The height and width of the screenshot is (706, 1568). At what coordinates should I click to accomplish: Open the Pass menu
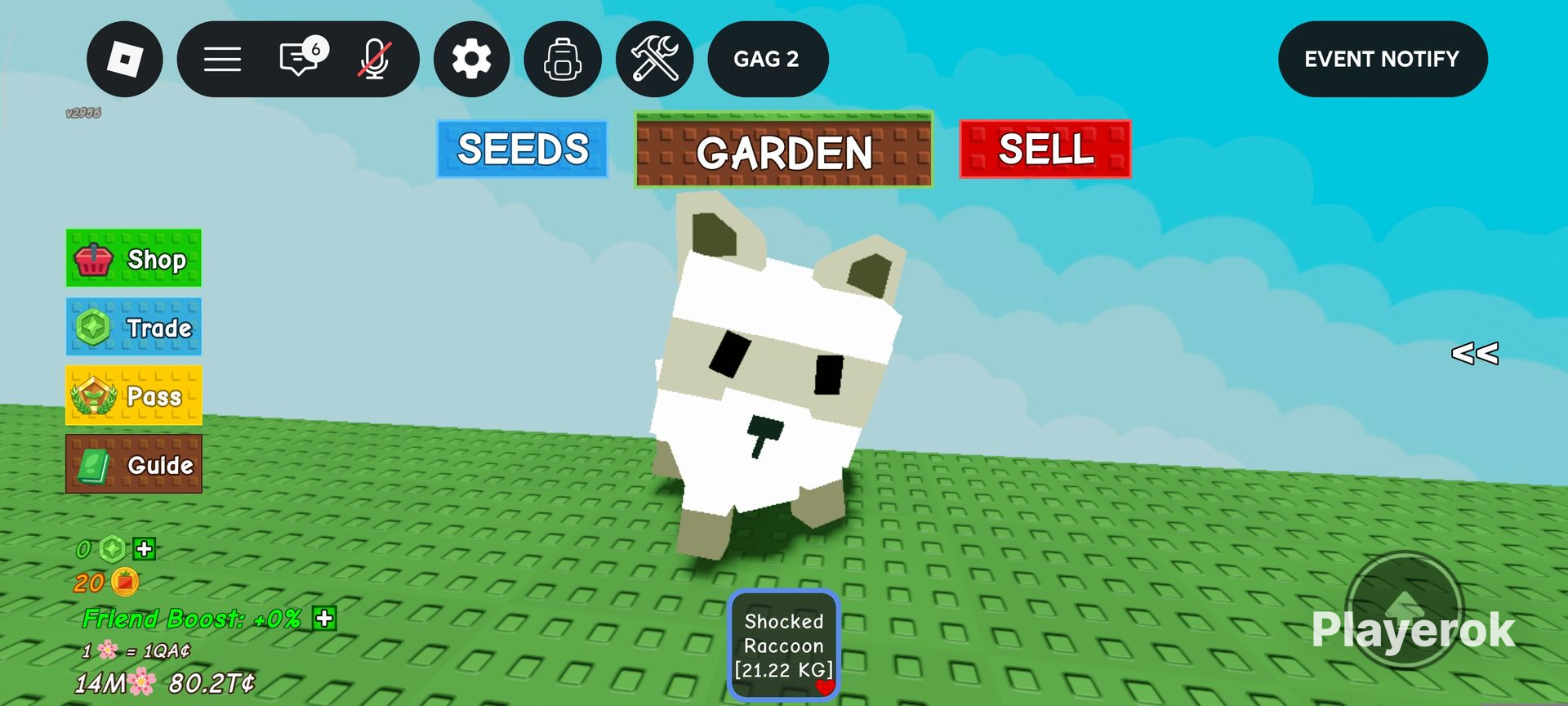(x=134, y=395)
